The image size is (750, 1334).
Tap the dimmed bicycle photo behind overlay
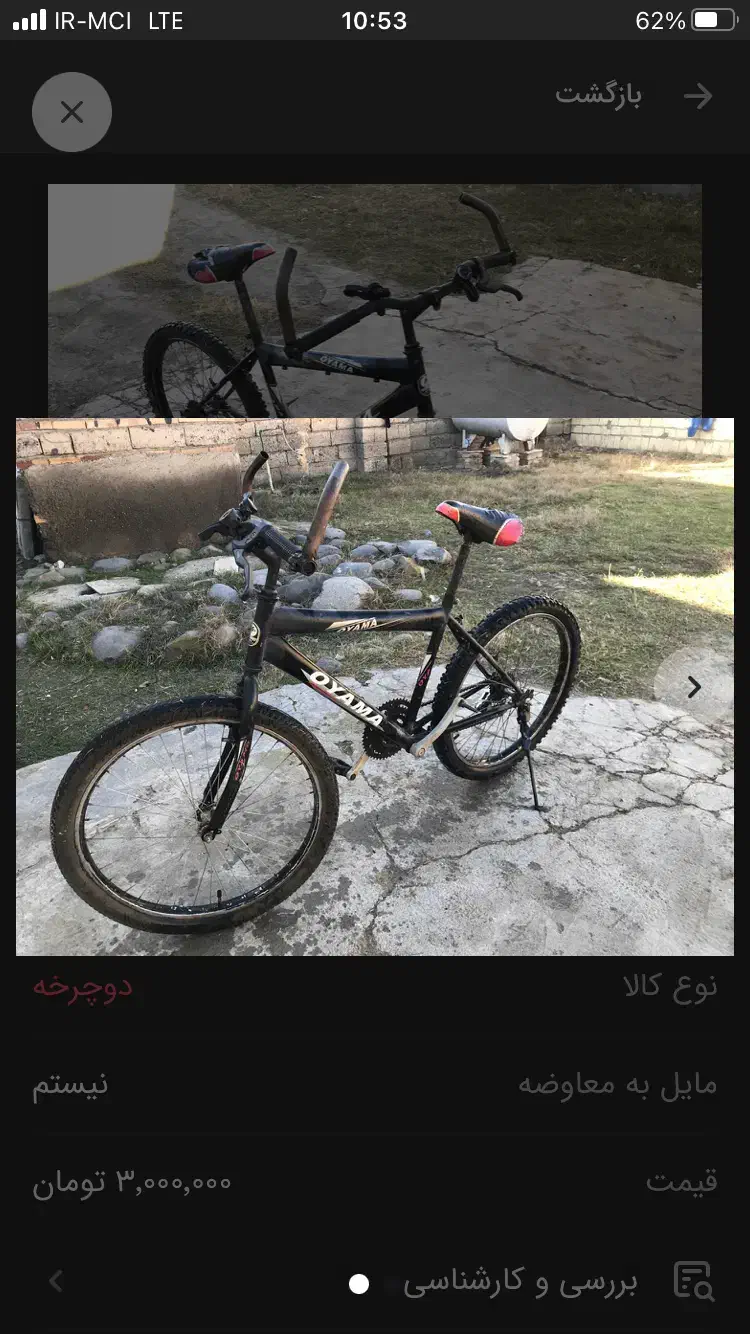374,300
